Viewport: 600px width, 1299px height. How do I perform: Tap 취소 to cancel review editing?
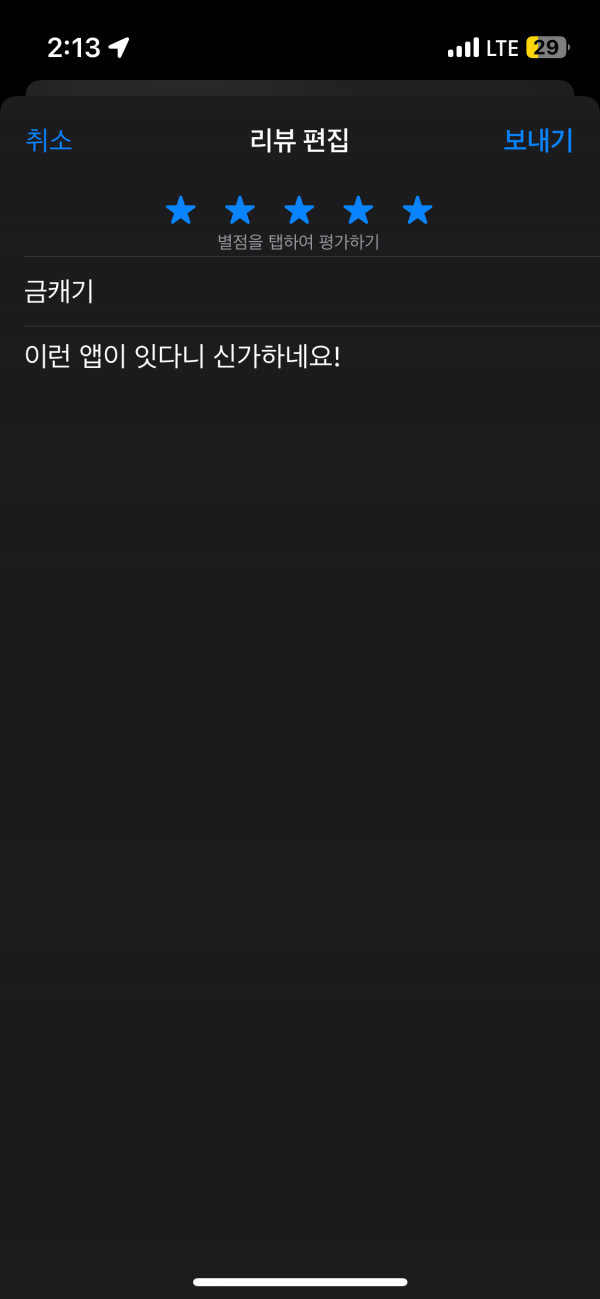tap(49, 140)
